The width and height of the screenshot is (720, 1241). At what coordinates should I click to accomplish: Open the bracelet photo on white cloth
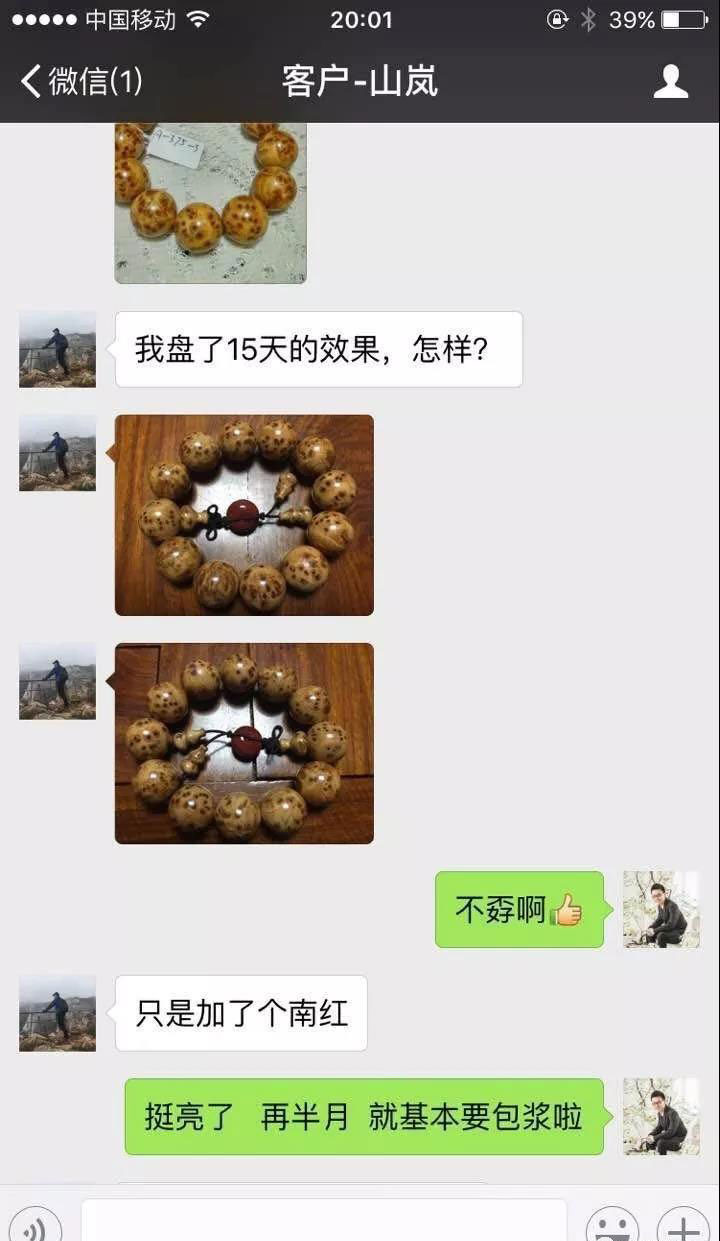[210, 203]
